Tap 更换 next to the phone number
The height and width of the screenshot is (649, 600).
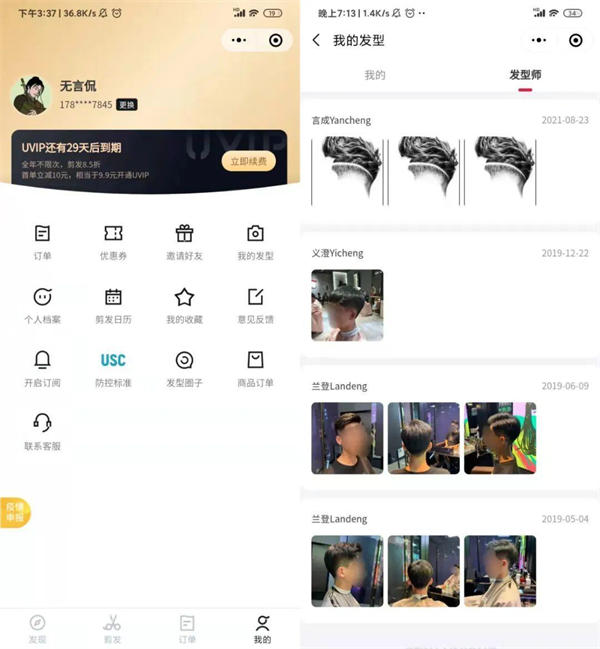pyautogui.click(x=127, y=104)
